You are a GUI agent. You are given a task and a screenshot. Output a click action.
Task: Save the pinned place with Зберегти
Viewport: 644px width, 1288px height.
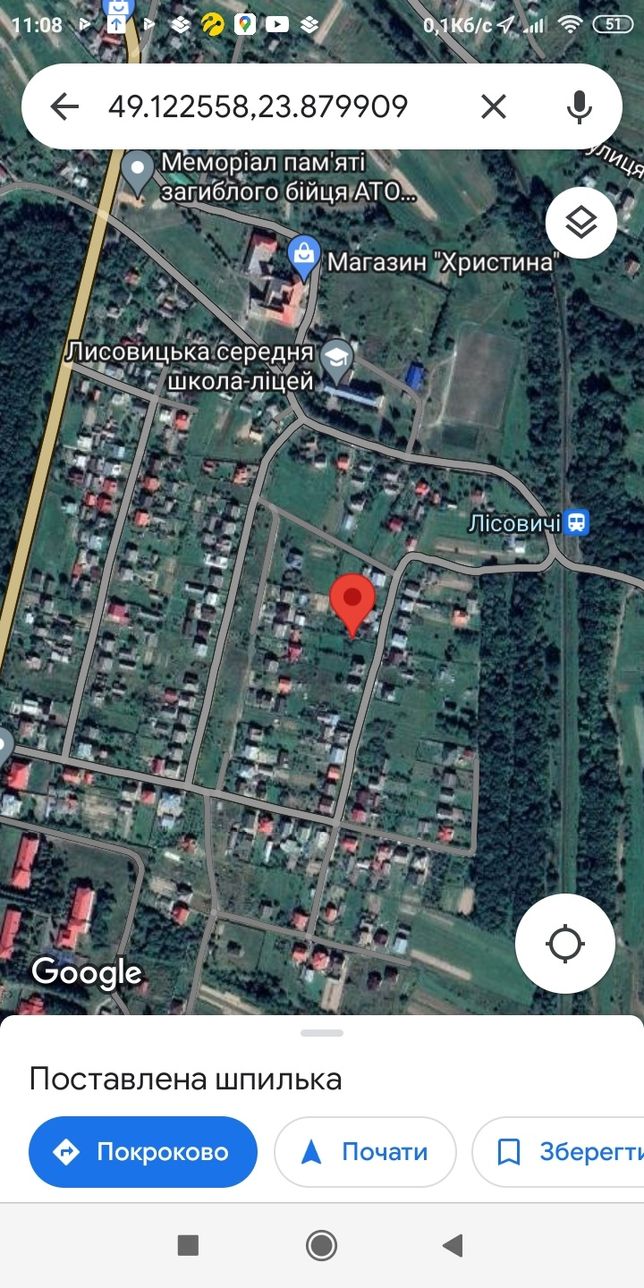[x=558, y=1152]
